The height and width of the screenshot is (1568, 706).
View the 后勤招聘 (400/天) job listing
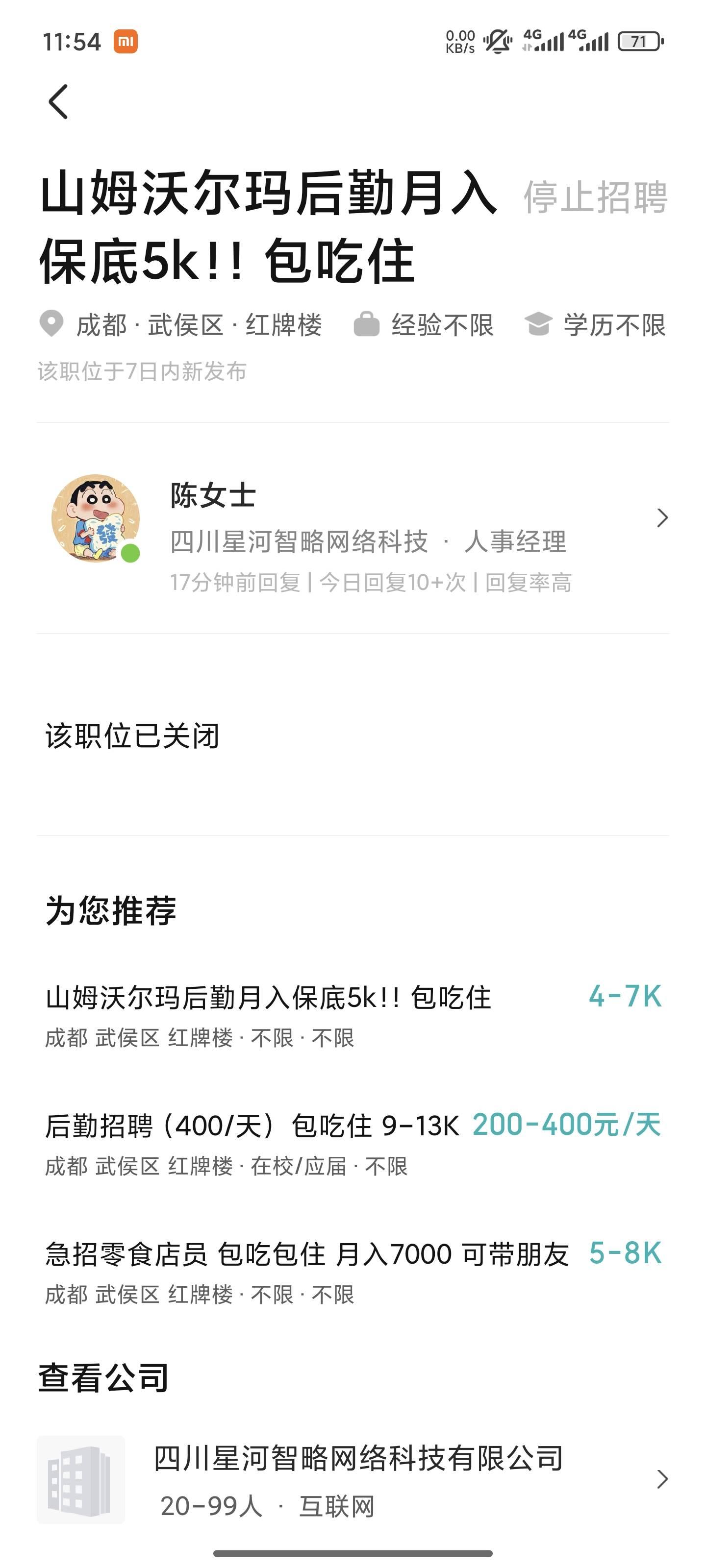(353, 1143)
